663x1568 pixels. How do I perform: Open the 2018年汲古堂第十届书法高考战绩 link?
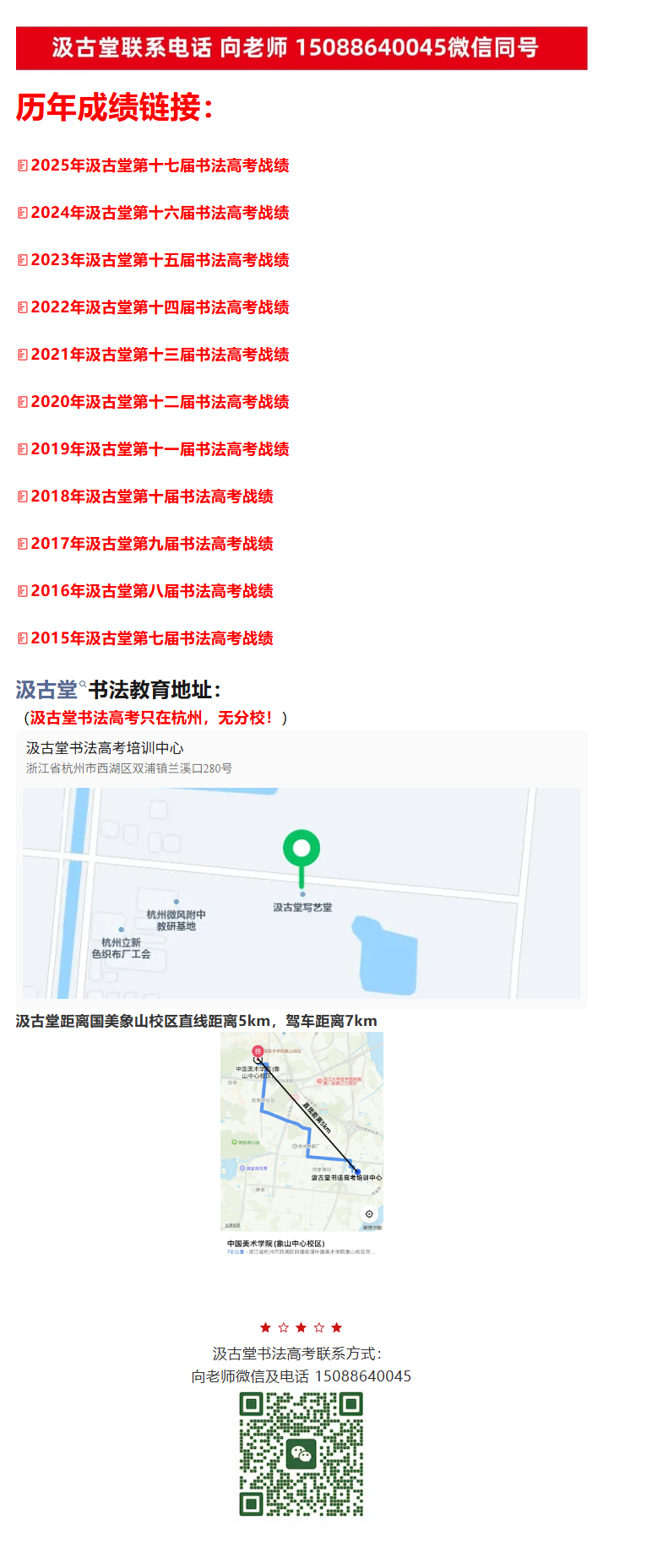(x=152, y=496)
